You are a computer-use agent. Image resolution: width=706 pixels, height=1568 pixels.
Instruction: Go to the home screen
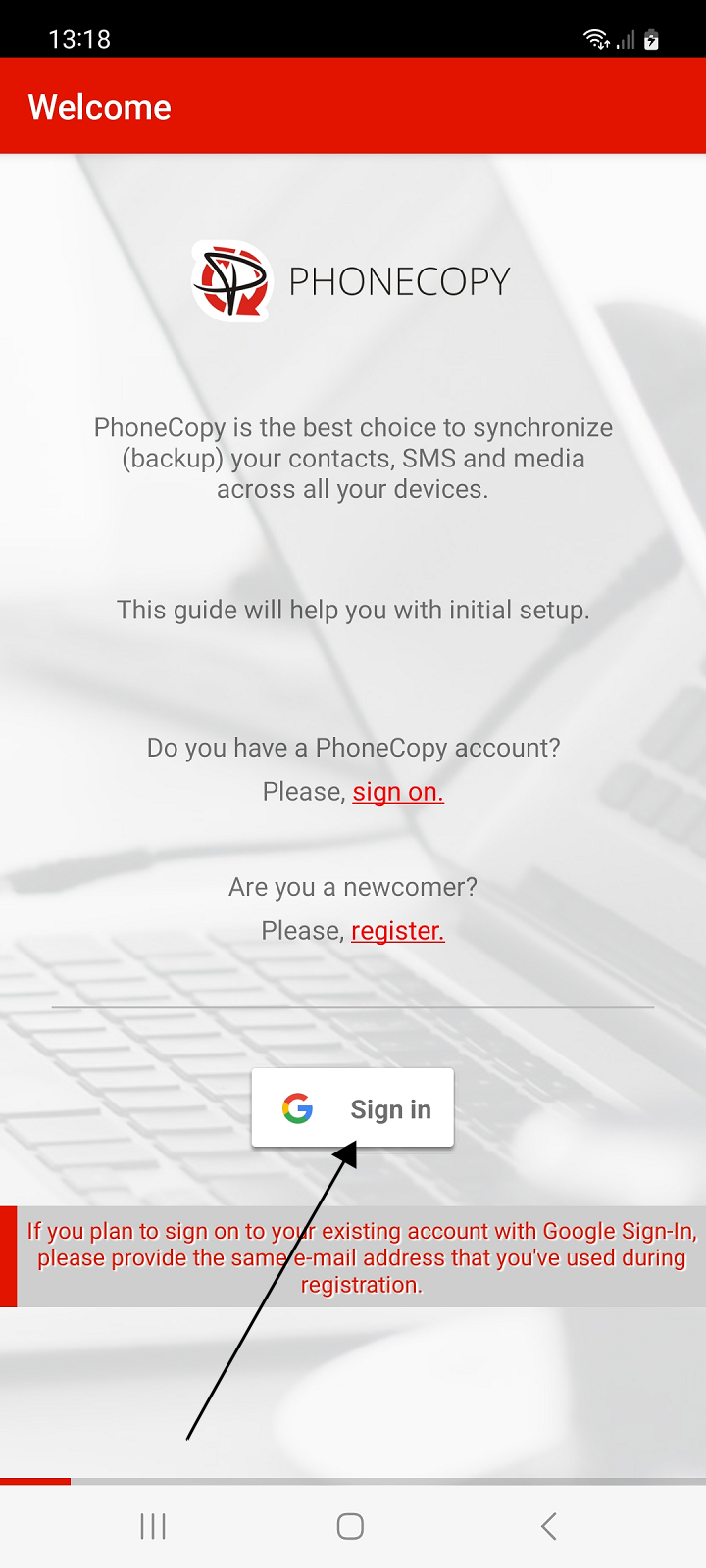[x=350, y=1526]
